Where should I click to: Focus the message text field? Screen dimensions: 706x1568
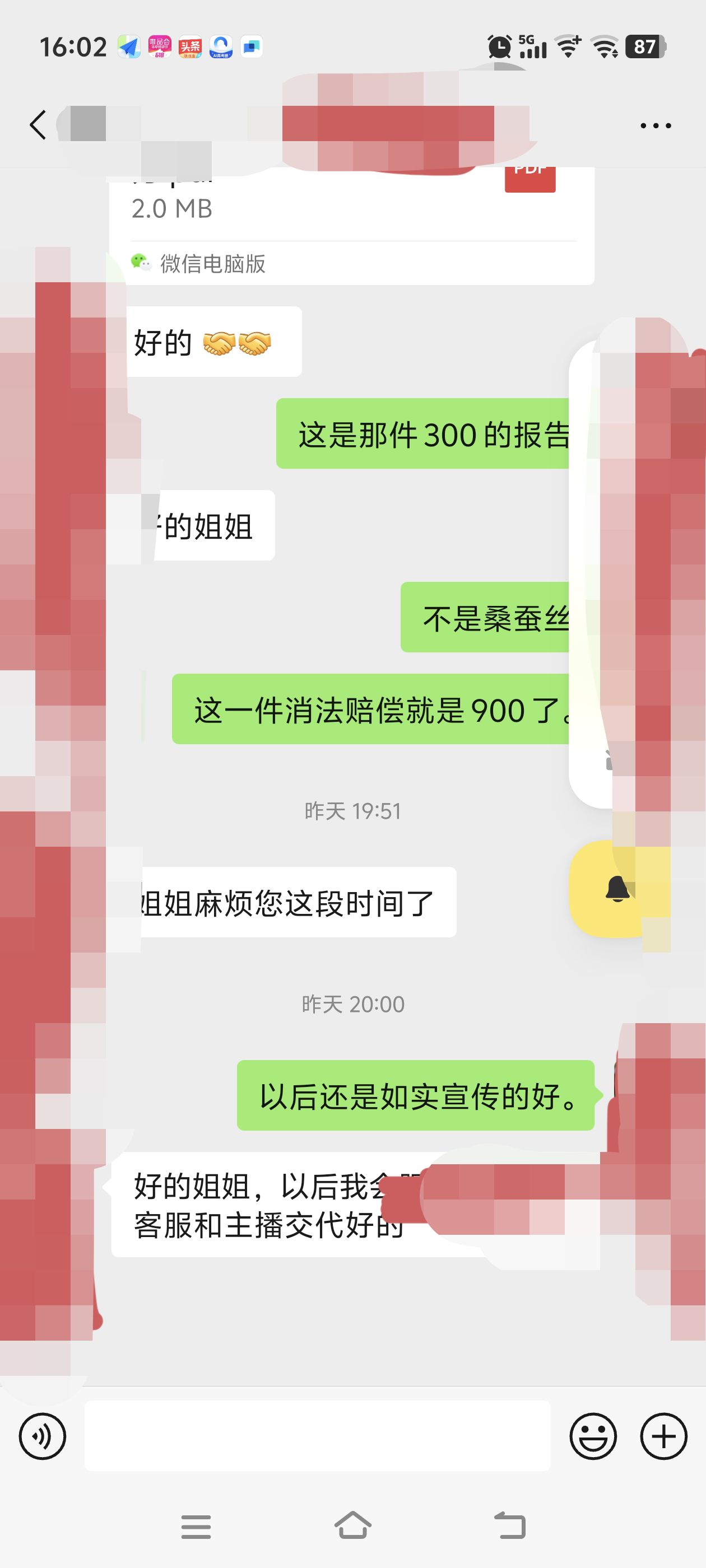317,1436
